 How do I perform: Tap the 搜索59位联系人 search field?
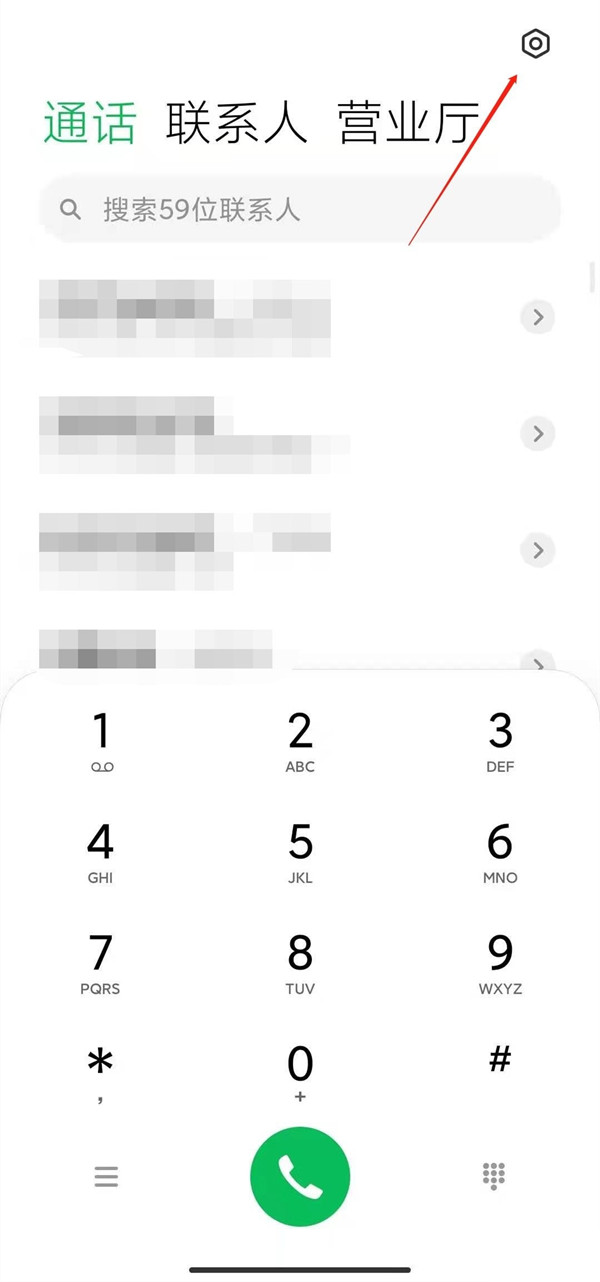(x=300, y=210)
